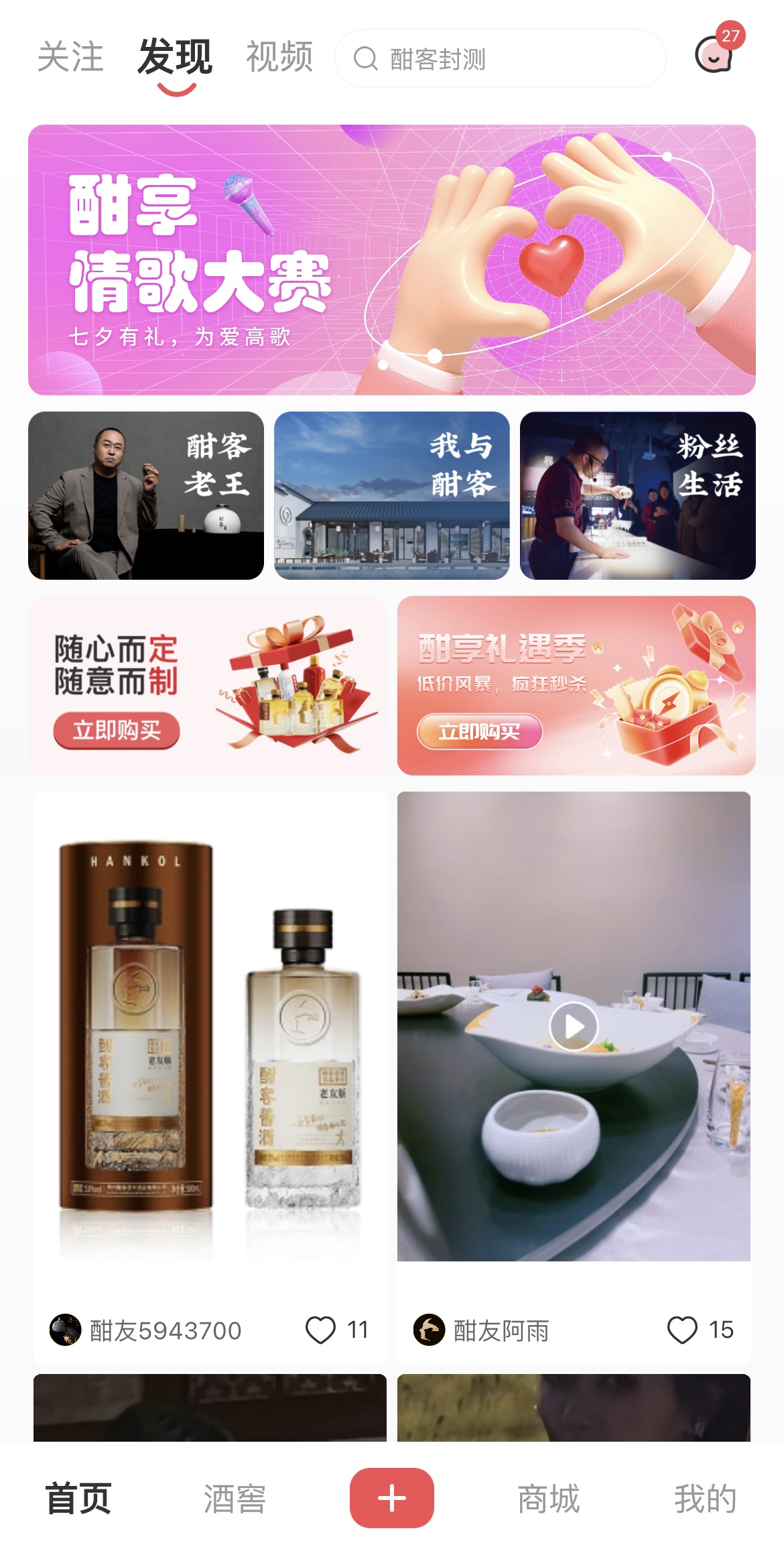Viewport: 784px width, 1557px height.
Task: Go to the 酒窖 tab
Action: (x=235, y=1499)
